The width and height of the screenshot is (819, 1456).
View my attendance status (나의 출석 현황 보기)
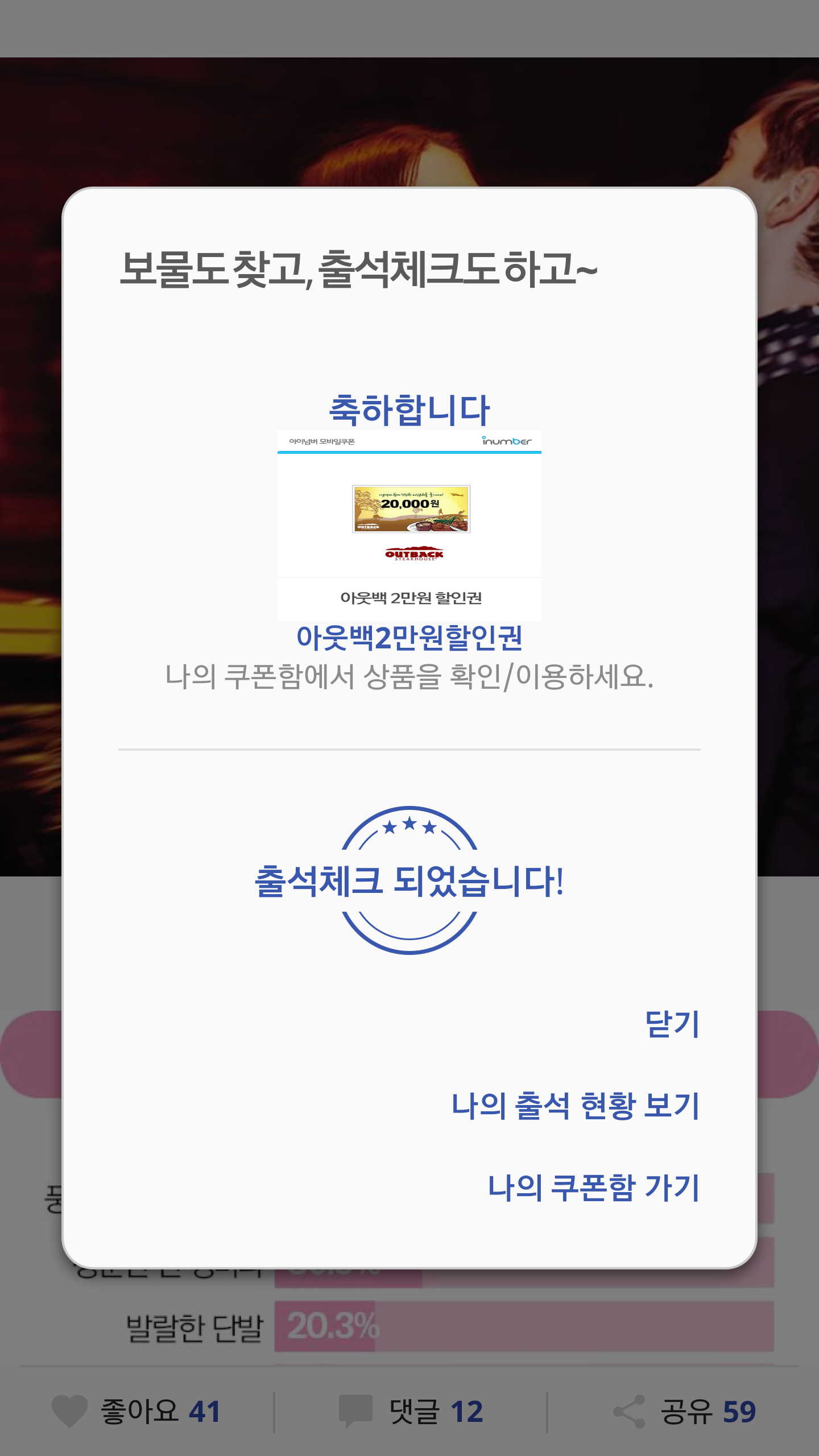(x=575, y=1106)
